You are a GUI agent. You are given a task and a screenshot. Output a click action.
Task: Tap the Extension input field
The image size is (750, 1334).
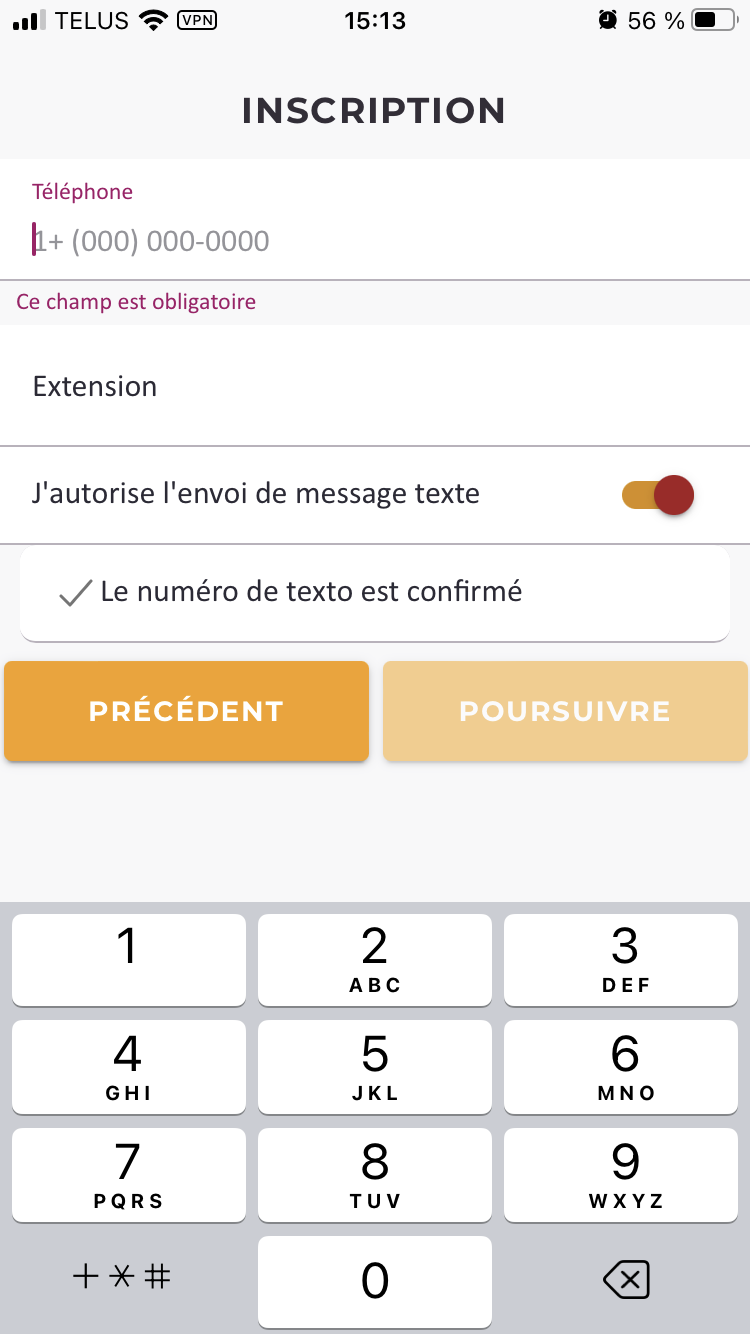tap(375, 386)
